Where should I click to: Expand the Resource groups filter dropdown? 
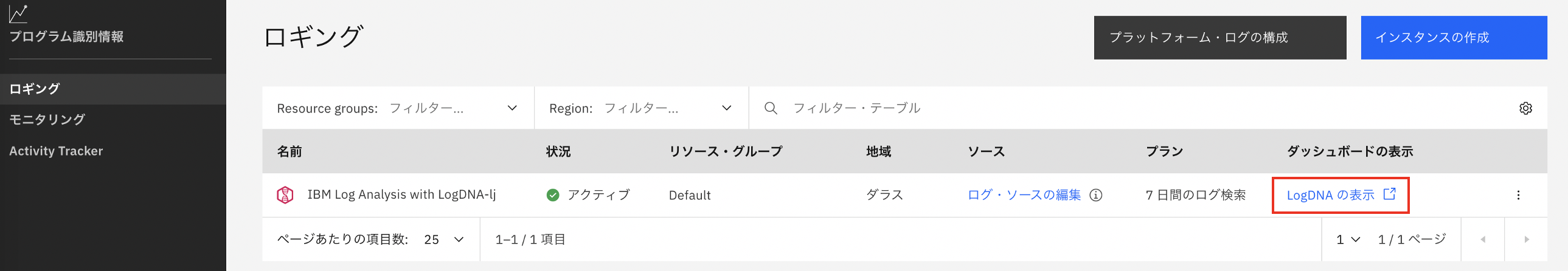pyautogui.click(x=398, y=108)
